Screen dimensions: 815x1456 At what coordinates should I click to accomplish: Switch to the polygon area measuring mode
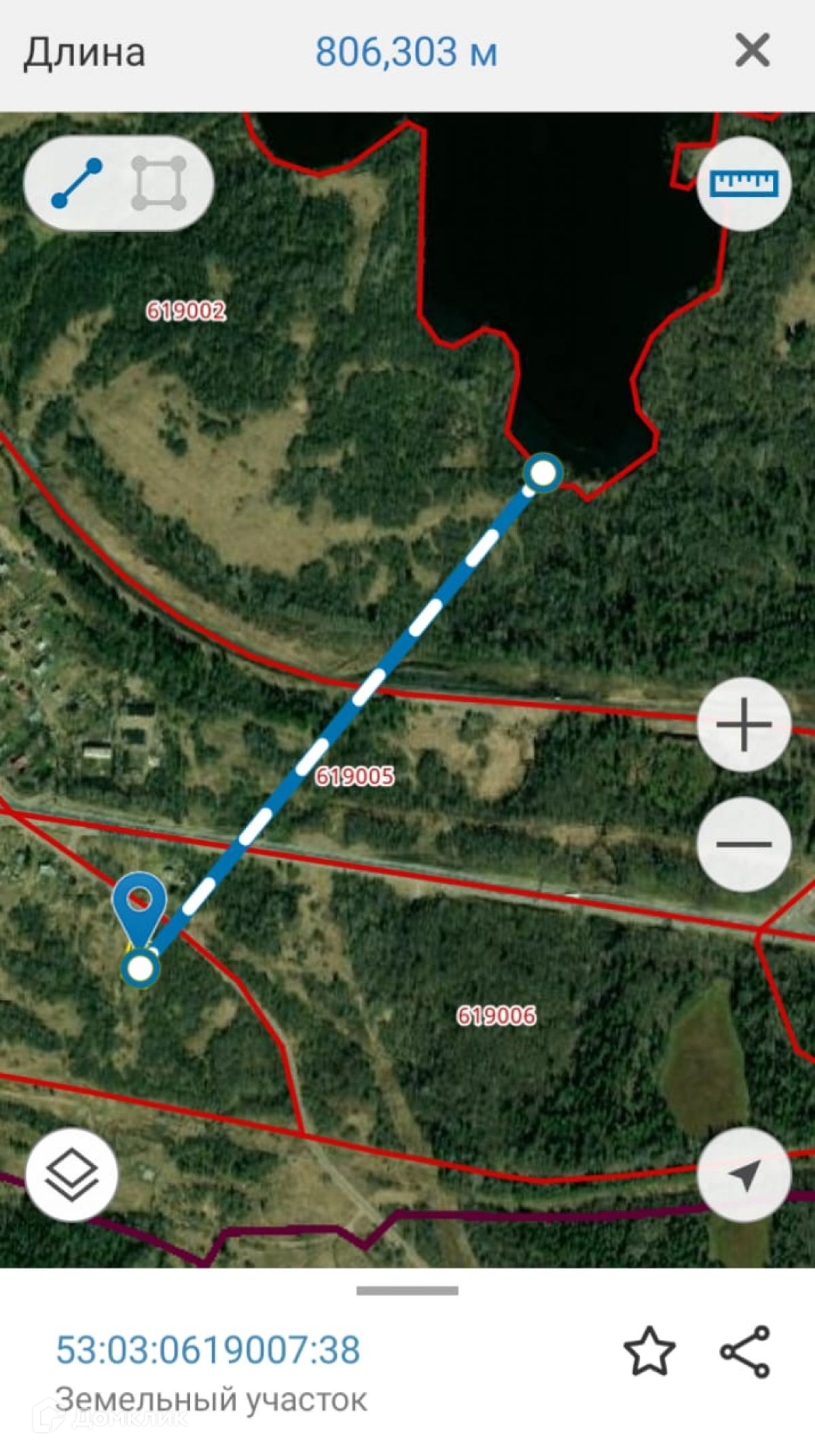159,183
